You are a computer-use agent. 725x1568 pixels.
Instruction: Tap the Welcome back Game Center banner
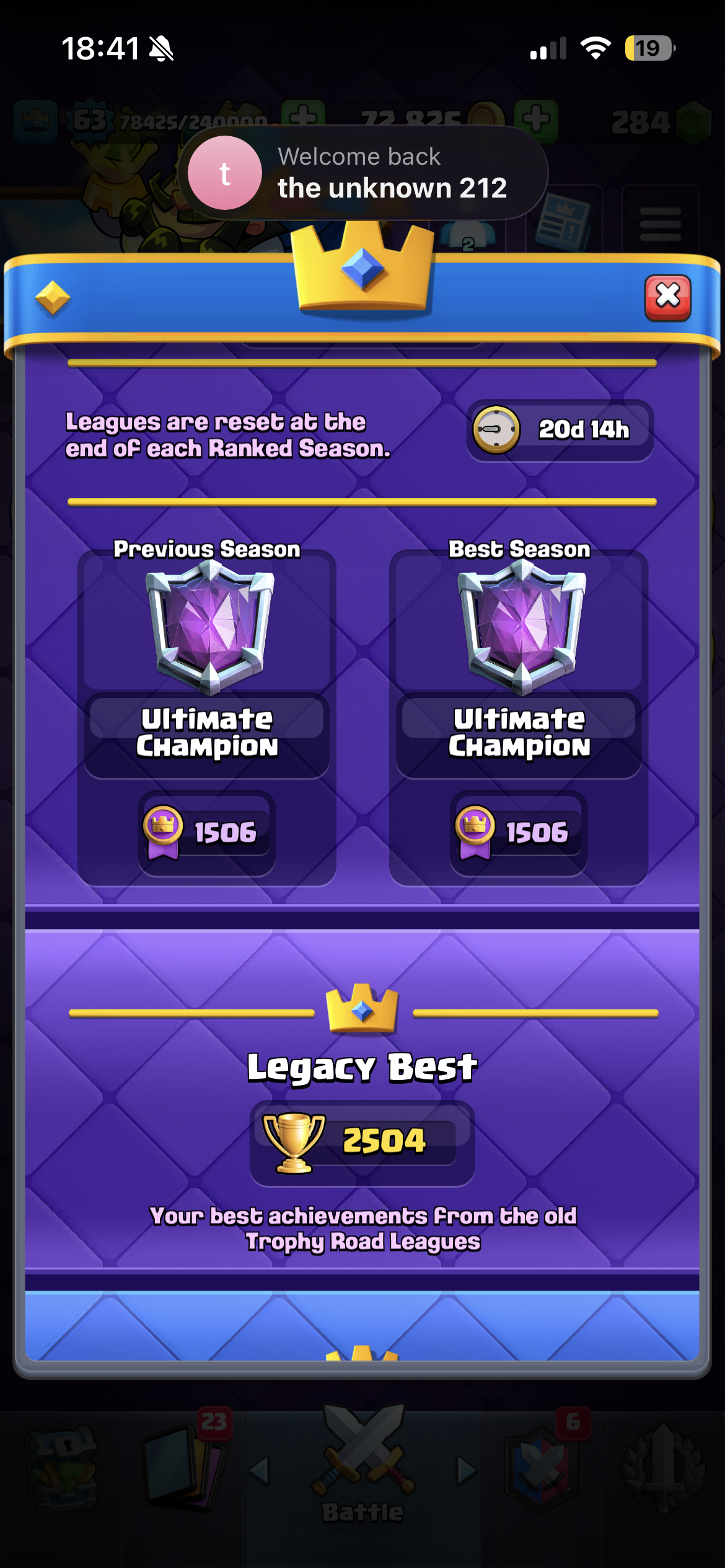tap(362, 173)
